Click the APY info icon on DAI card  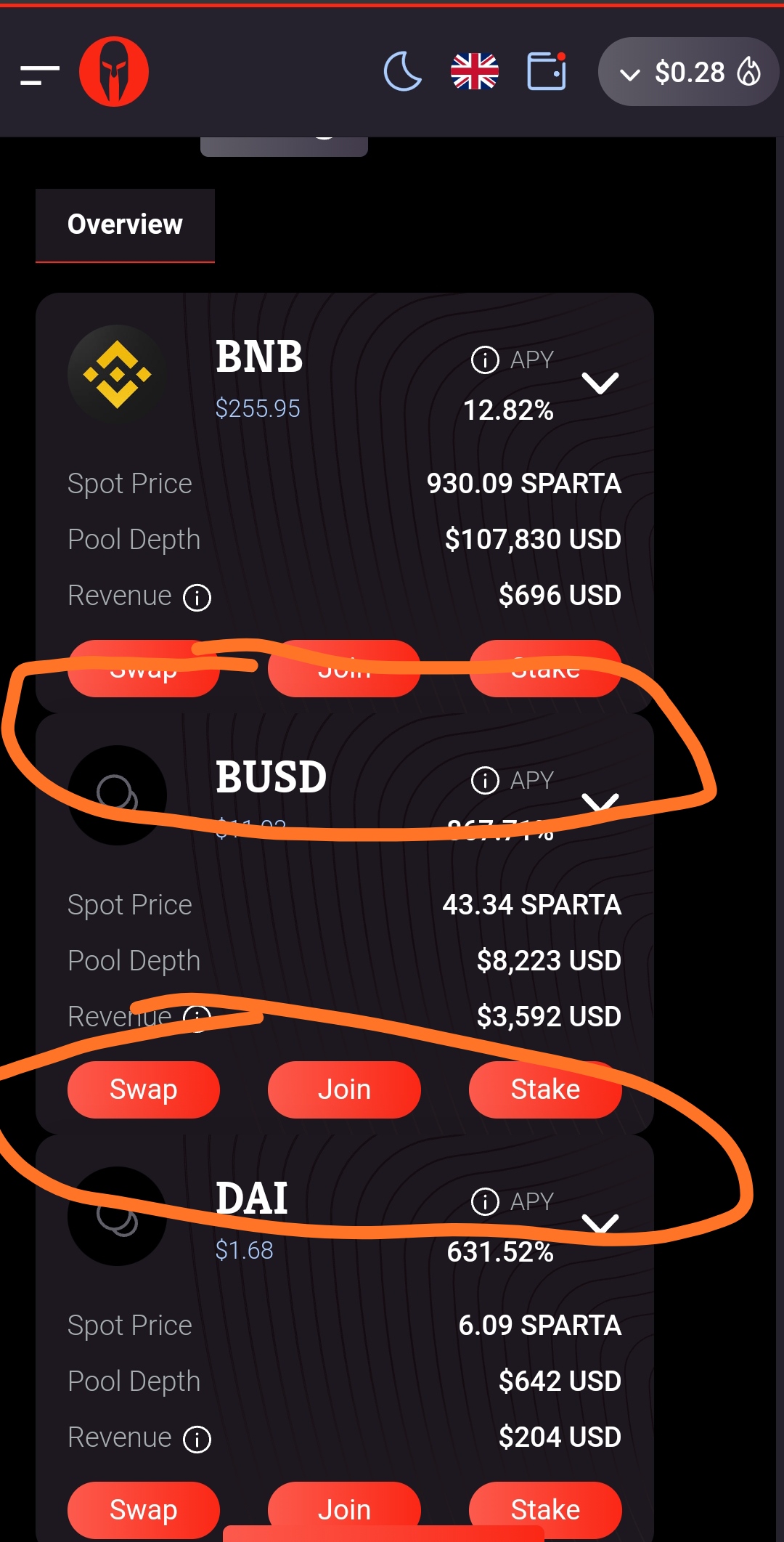484,1201
